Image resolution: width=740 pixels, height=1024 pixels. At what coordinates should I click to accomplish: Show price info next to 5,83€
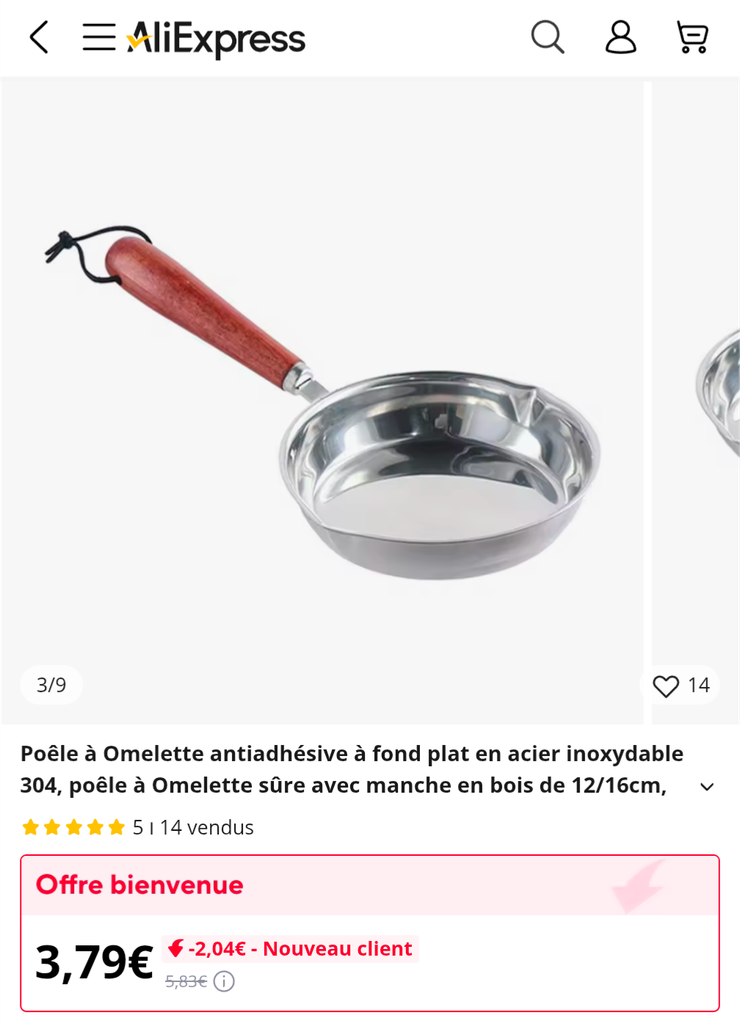click(x=224, y=982)
